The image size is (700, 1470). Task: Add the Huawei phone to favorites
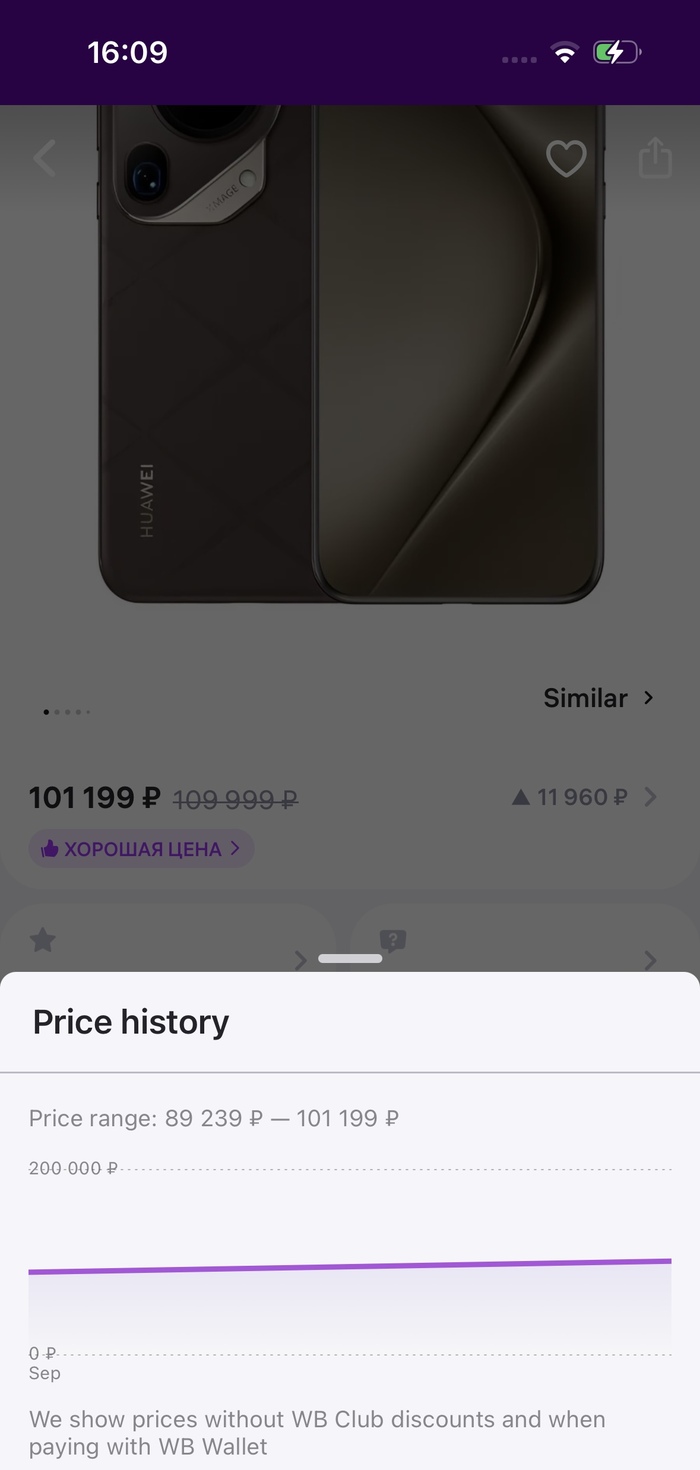click(x=565, y=159)
